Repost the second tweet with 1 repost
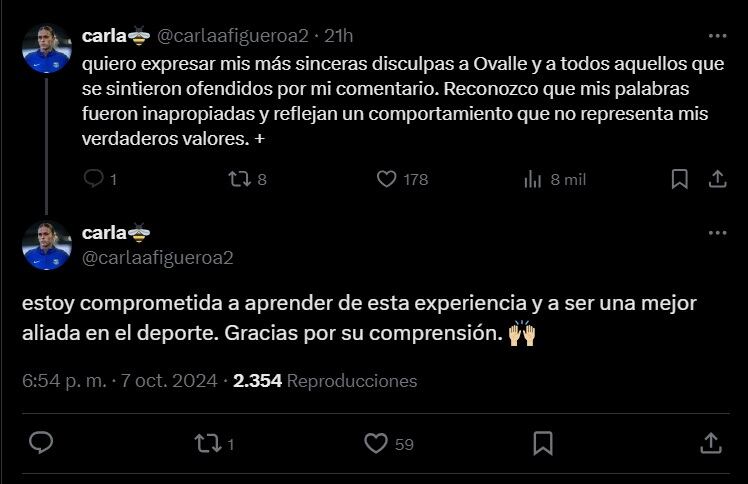The image size is (748, 484). [207, 442]
